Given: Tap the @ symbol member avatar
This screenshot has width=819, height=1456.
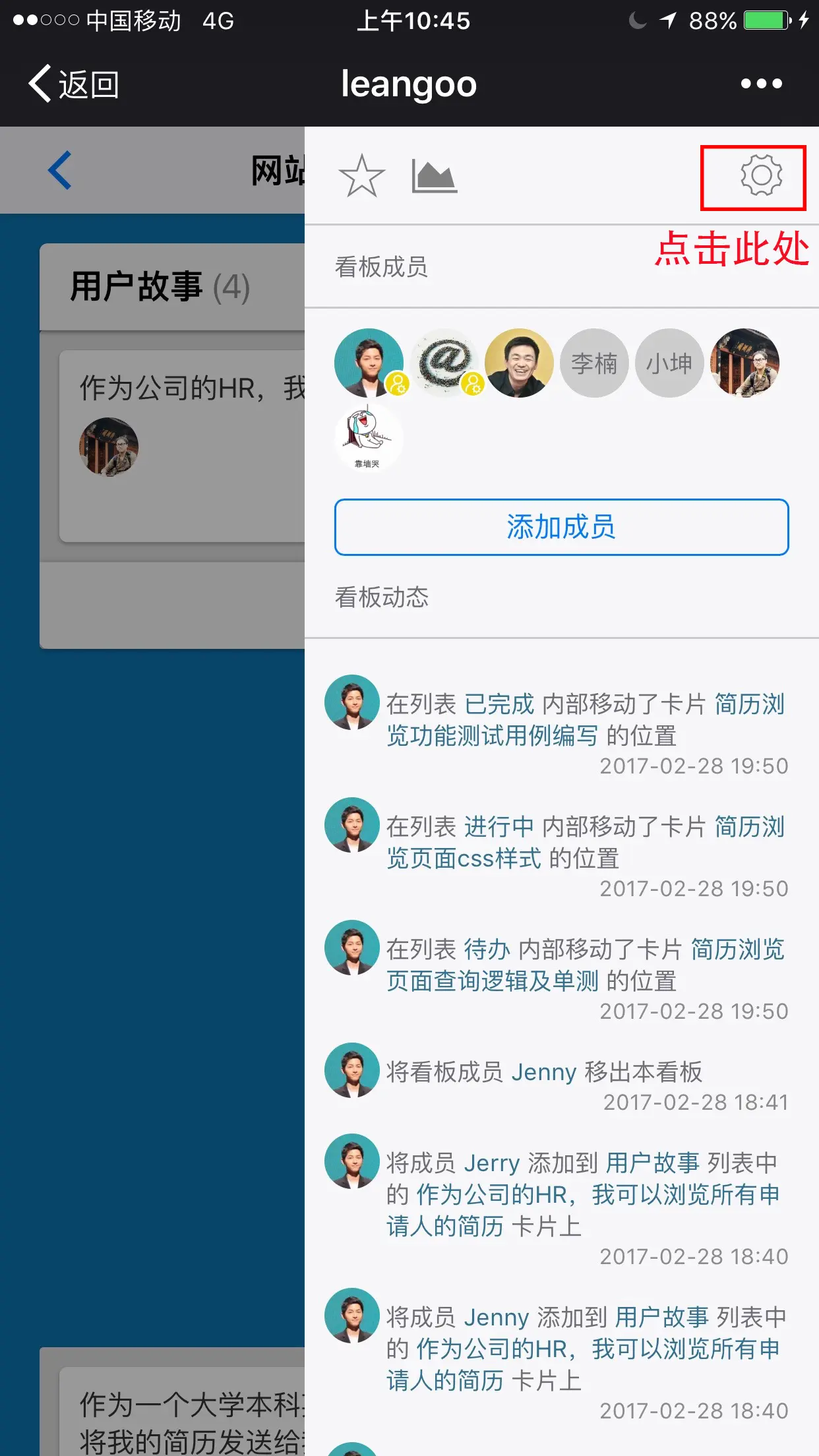Looking at the screenshot, I should pos(444,363).
